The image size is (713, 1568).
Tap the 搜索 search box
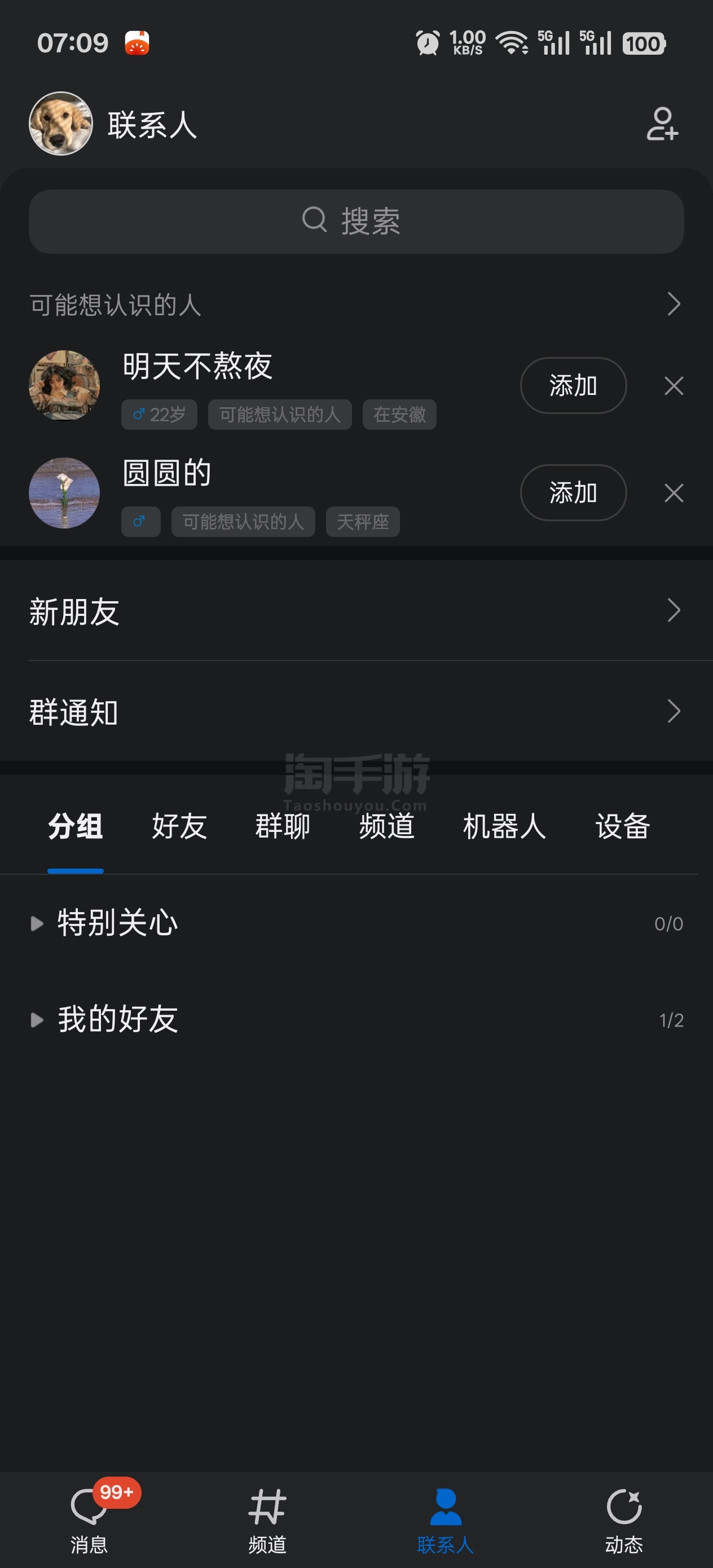click(356, 222)
